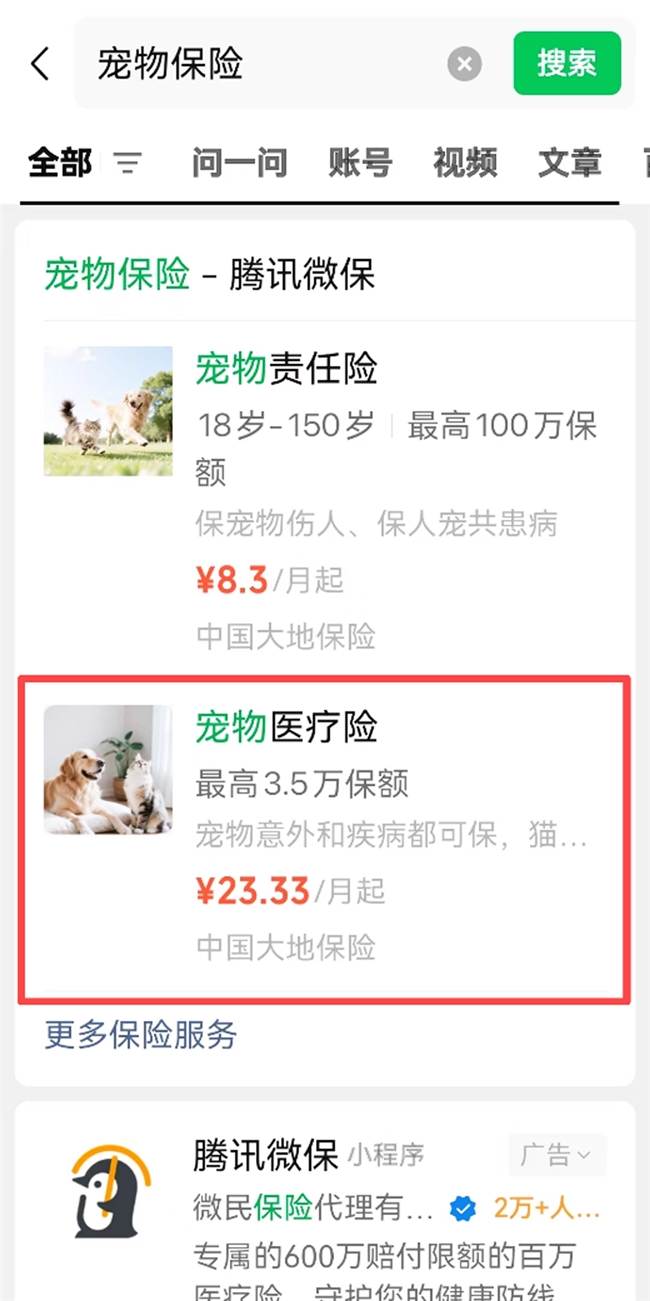Image resolution: width=650 pixels, height=1301 pixels.
Task: Switch to the 问一问 tab
Action: (x=239, y=162)
